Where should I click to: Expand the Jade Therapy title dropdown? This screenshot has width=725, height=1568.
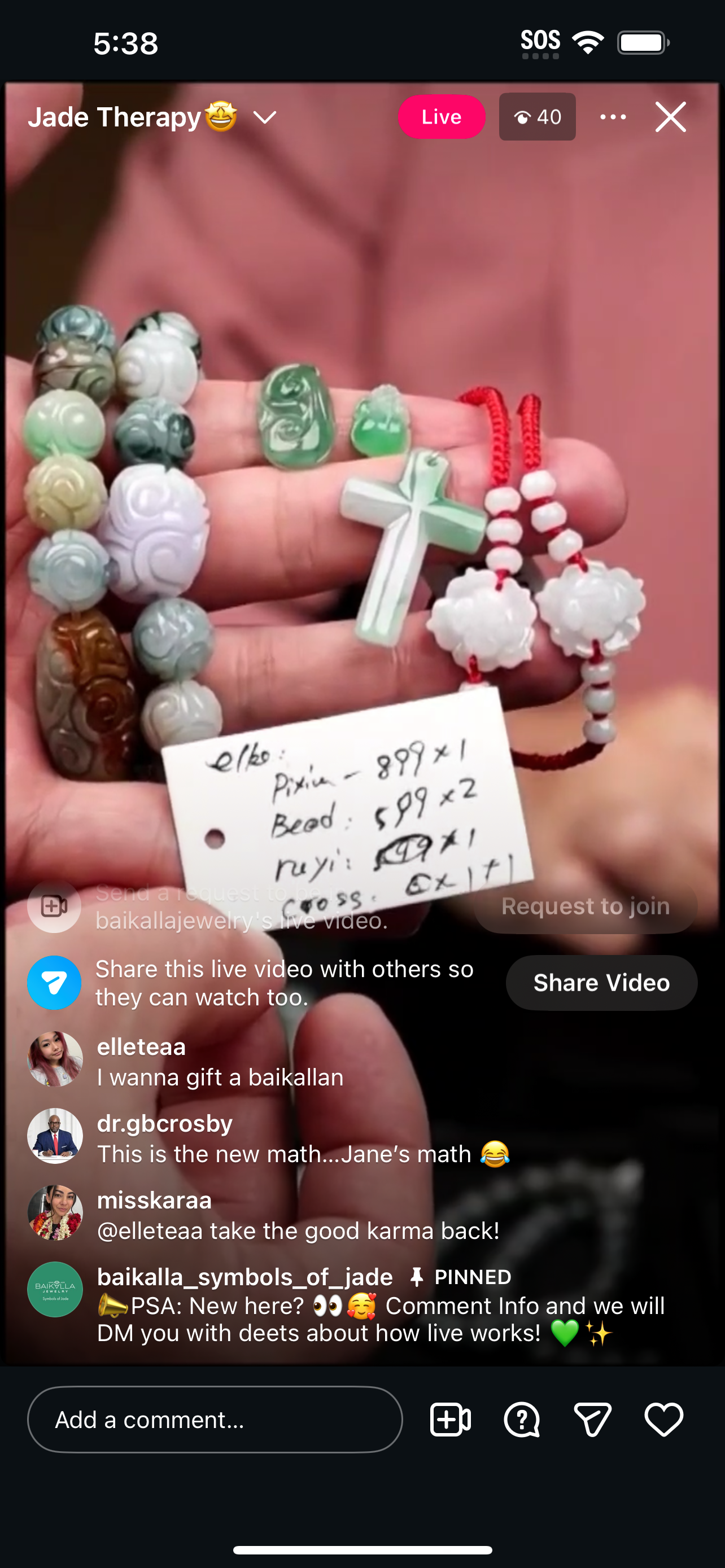tap(265, 117)
